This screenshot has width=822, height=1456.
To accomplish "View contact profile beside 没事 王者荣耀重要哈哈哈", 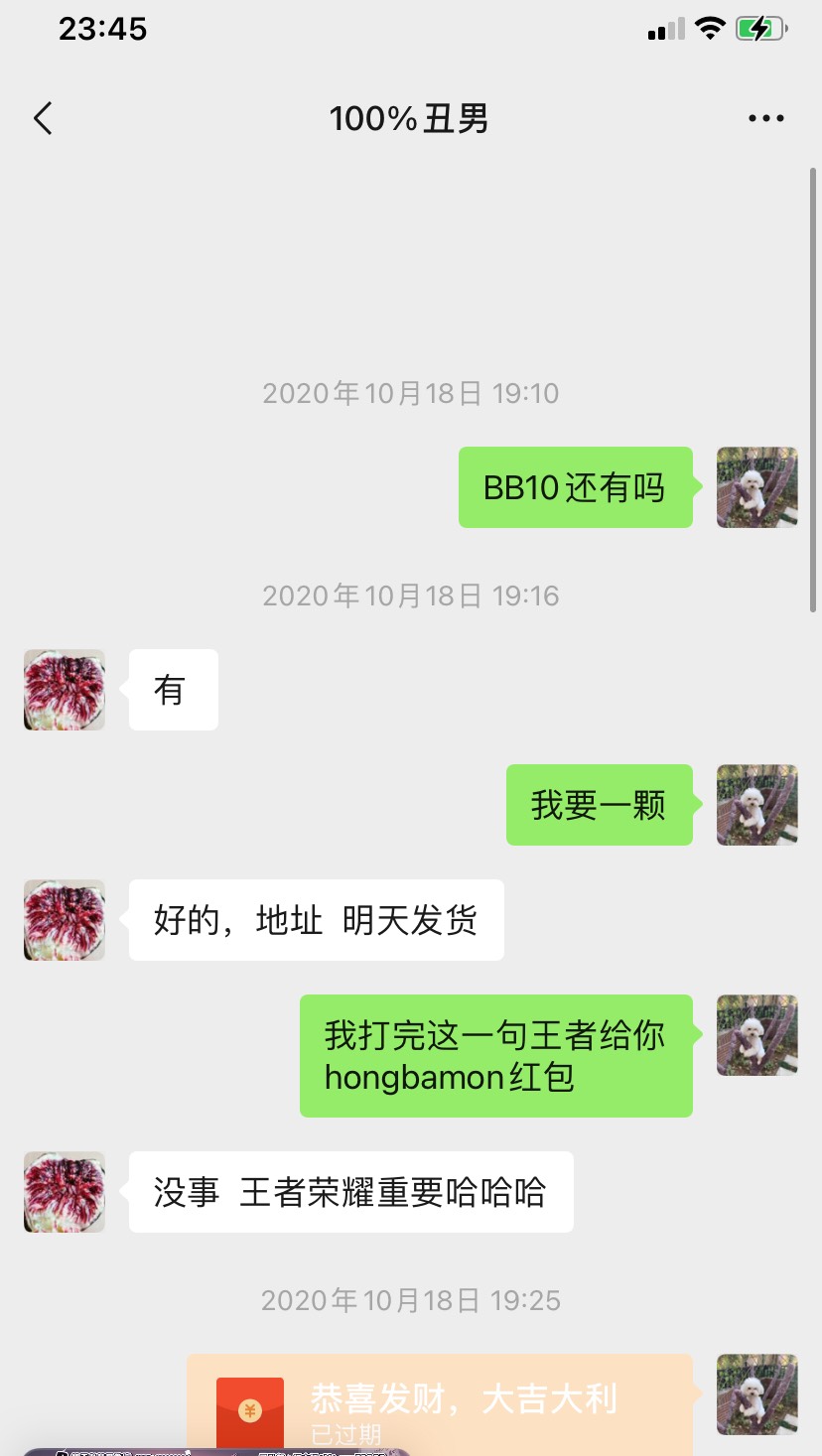I will click(x=65, y=1192).
